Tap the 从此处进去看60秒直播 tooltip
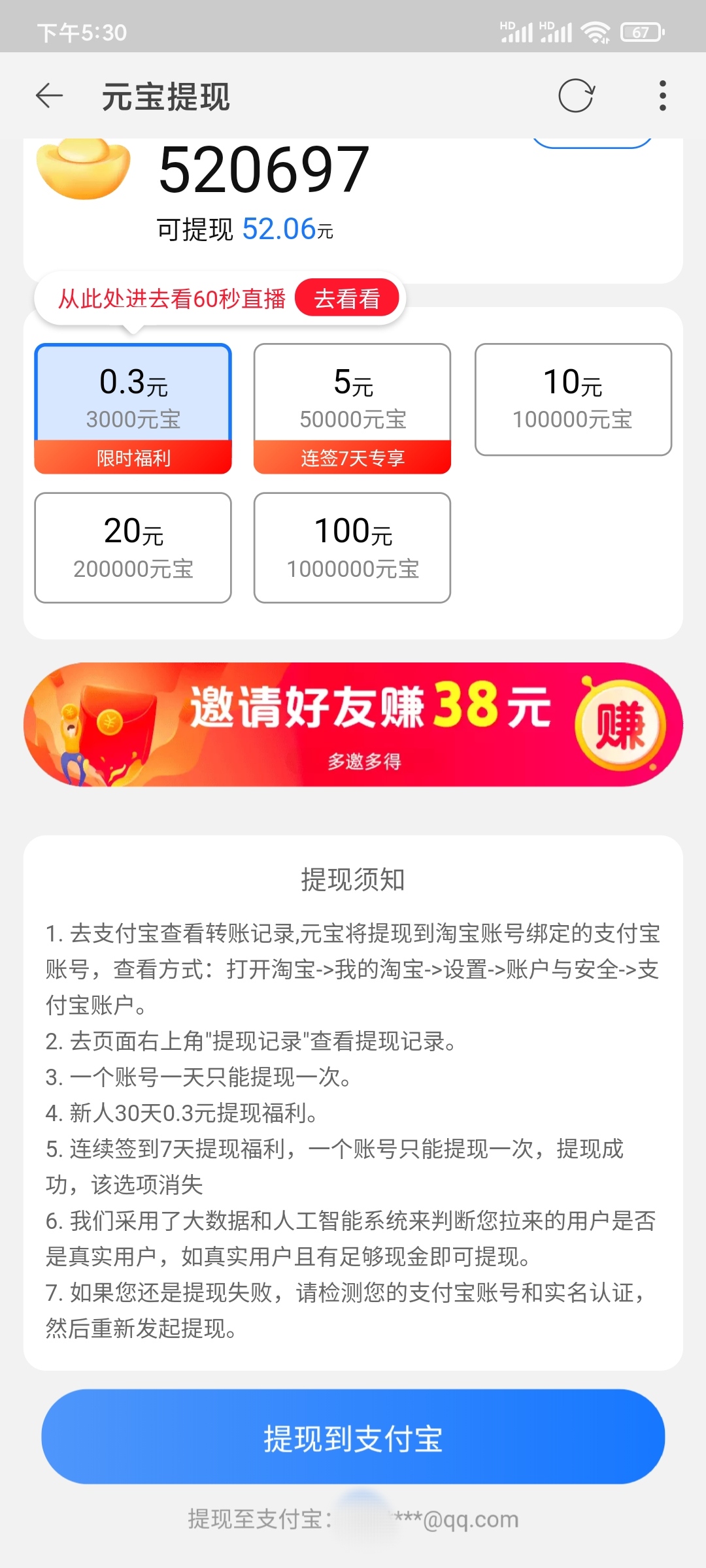Image resolution: width=706 pixels, height=1568 pixels. (173, 298)
